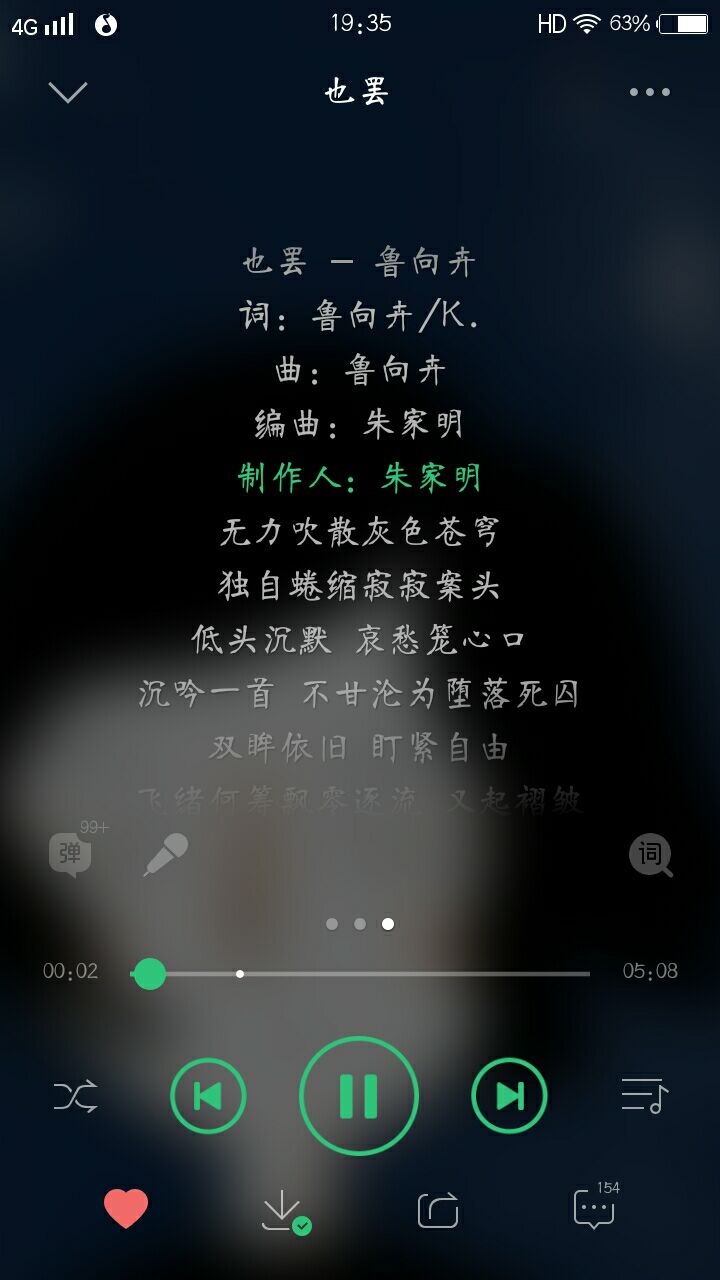Tap the song progress bar
The width and height of the screenshot is (720, 1280).
[360, 973]
